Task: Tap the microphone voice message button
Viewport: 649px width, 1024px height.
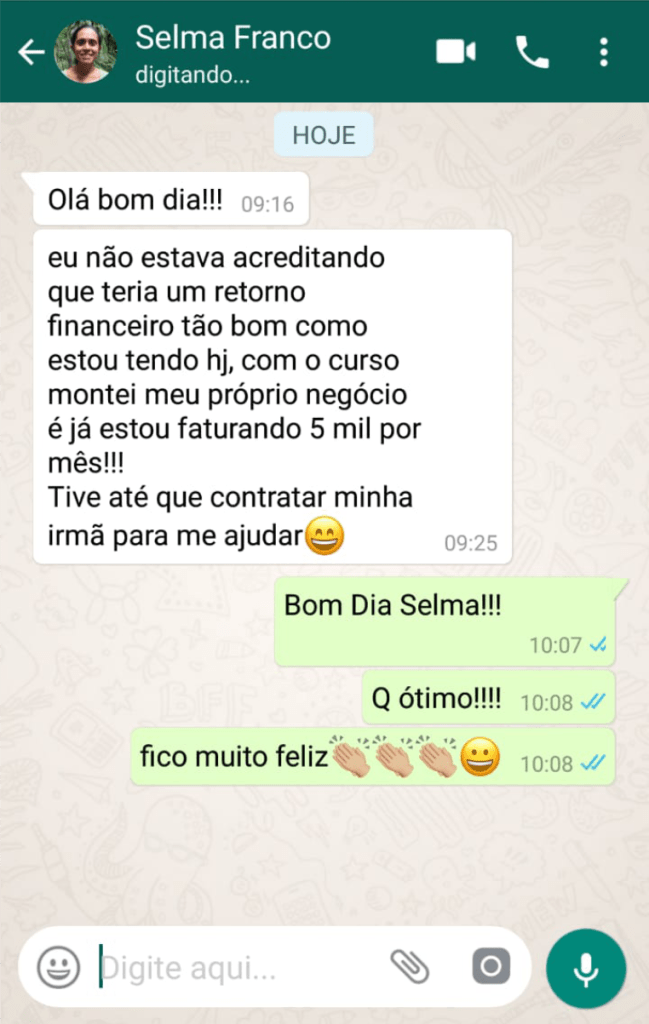Action: (586, 967)
